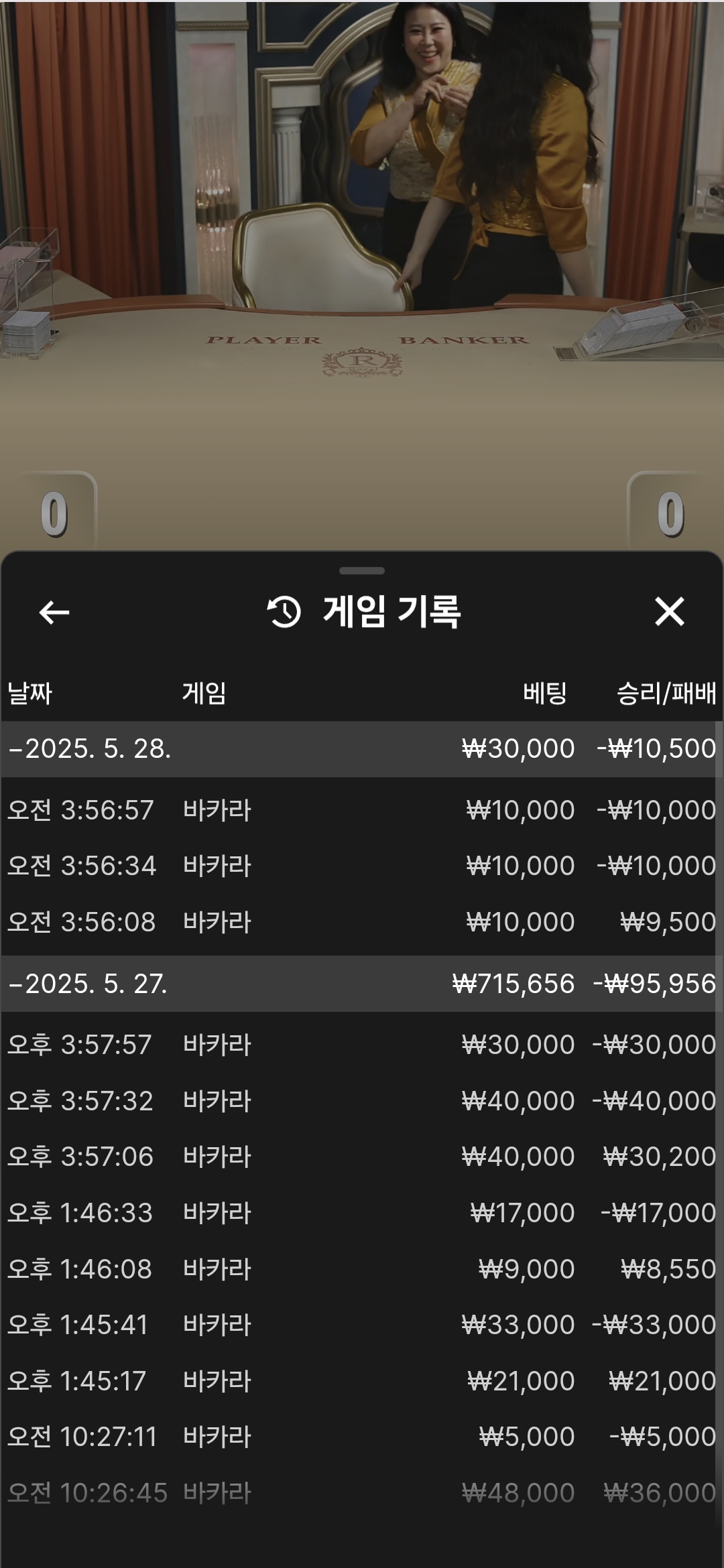
Task: Collapse the 2025. 5. 27. date group
Action: 362,984
